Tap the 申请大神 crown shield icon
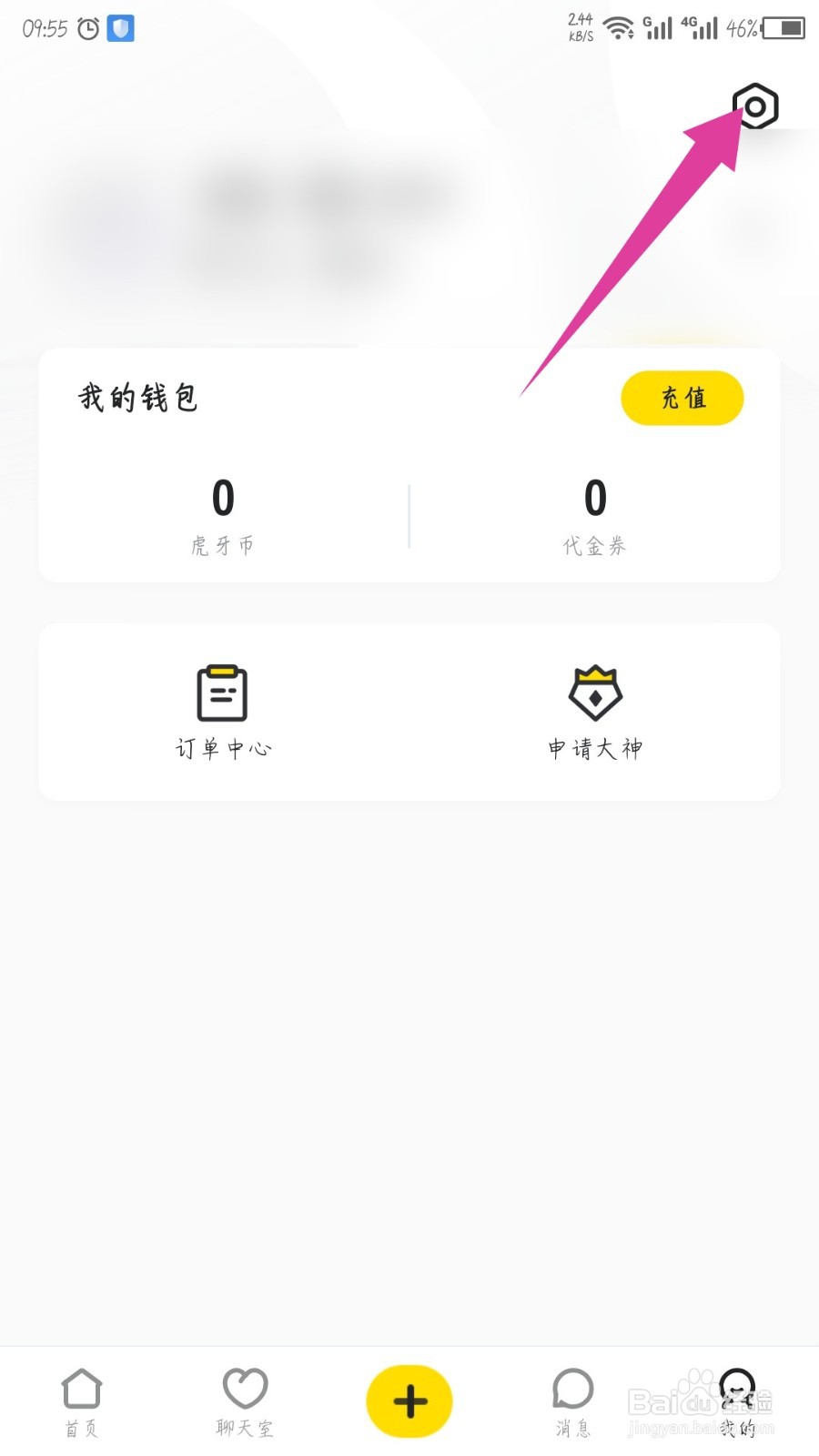Image resolution: width=819 pixels, height=1456 pixels. [596, 695]
